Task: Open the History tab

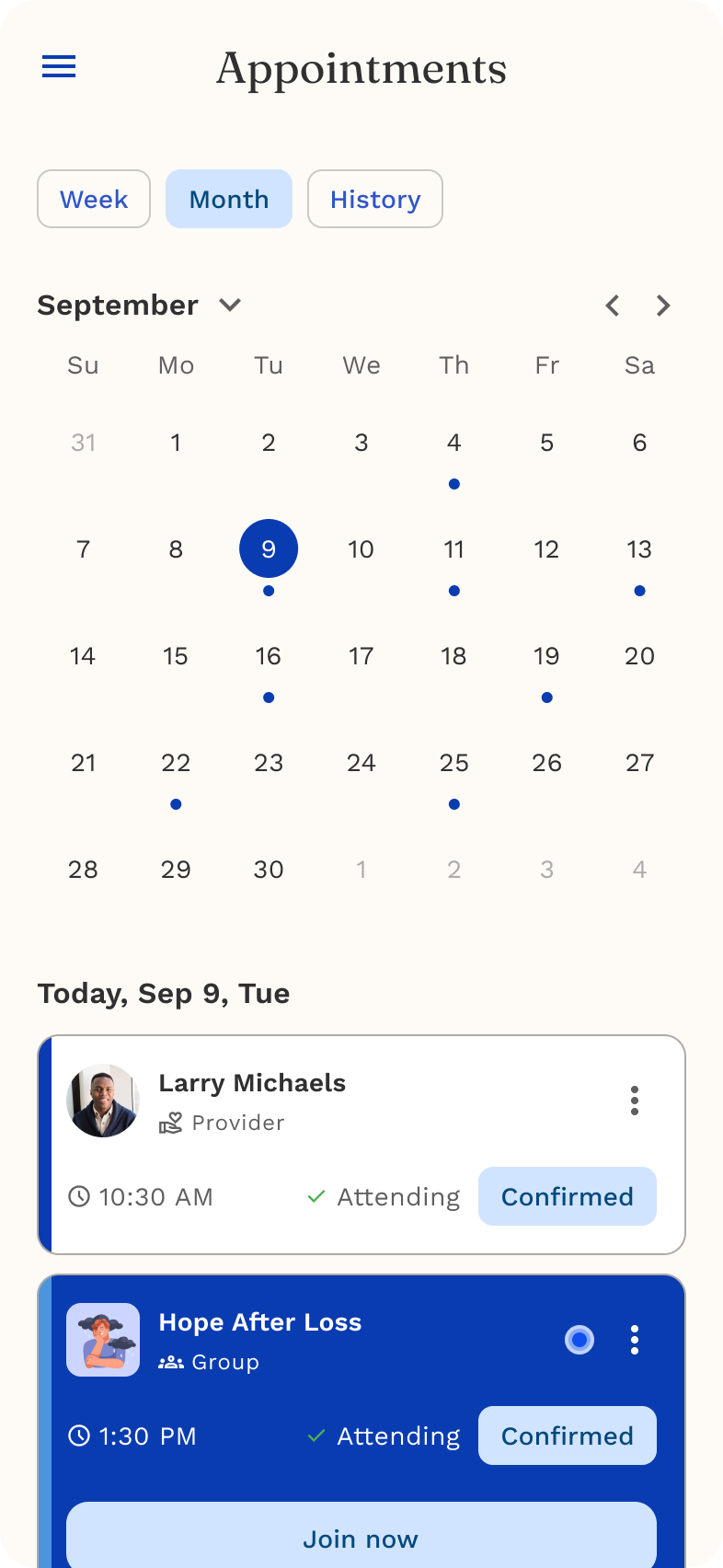Action: (375, 199)
